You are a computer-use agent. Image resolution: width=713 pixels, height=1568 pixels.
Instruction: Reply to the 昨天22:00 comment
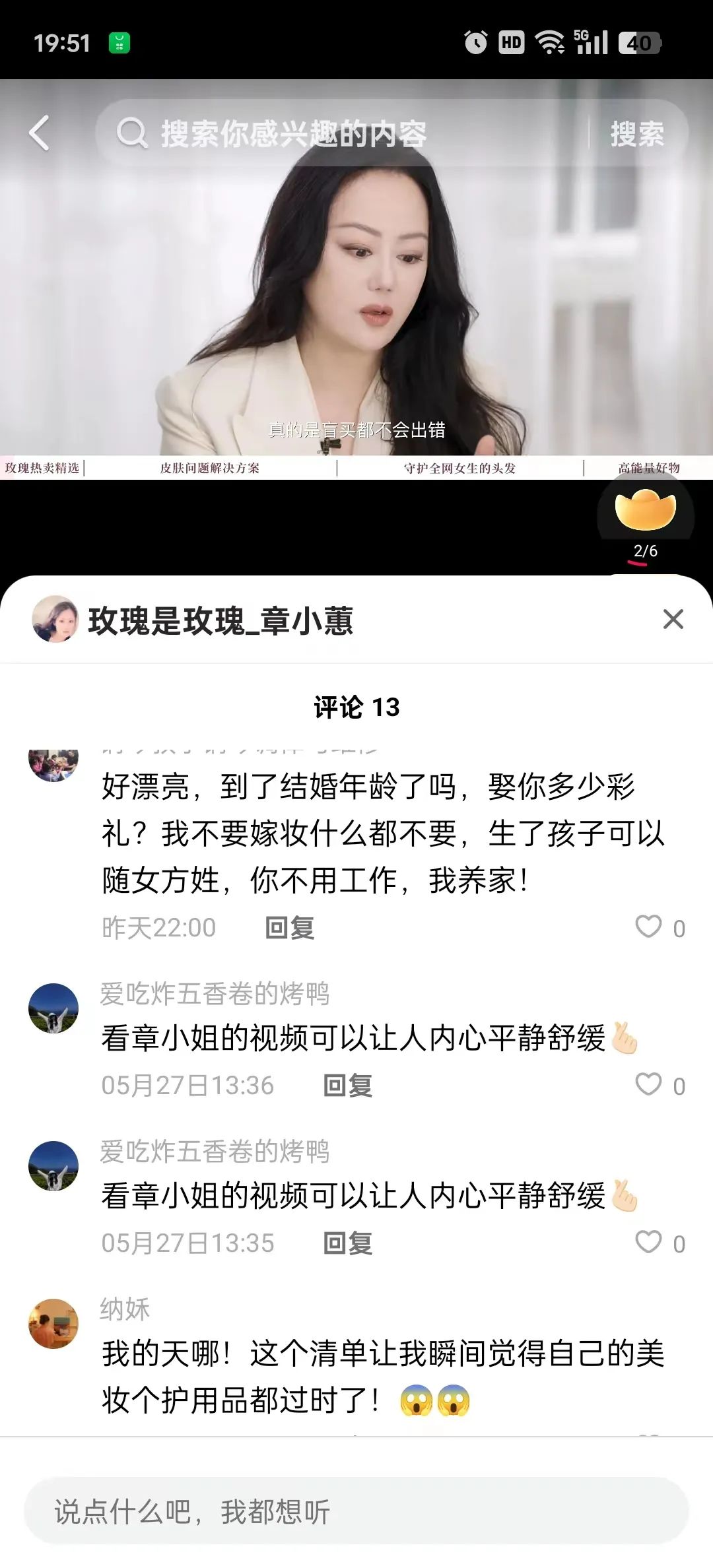point(289,928)
